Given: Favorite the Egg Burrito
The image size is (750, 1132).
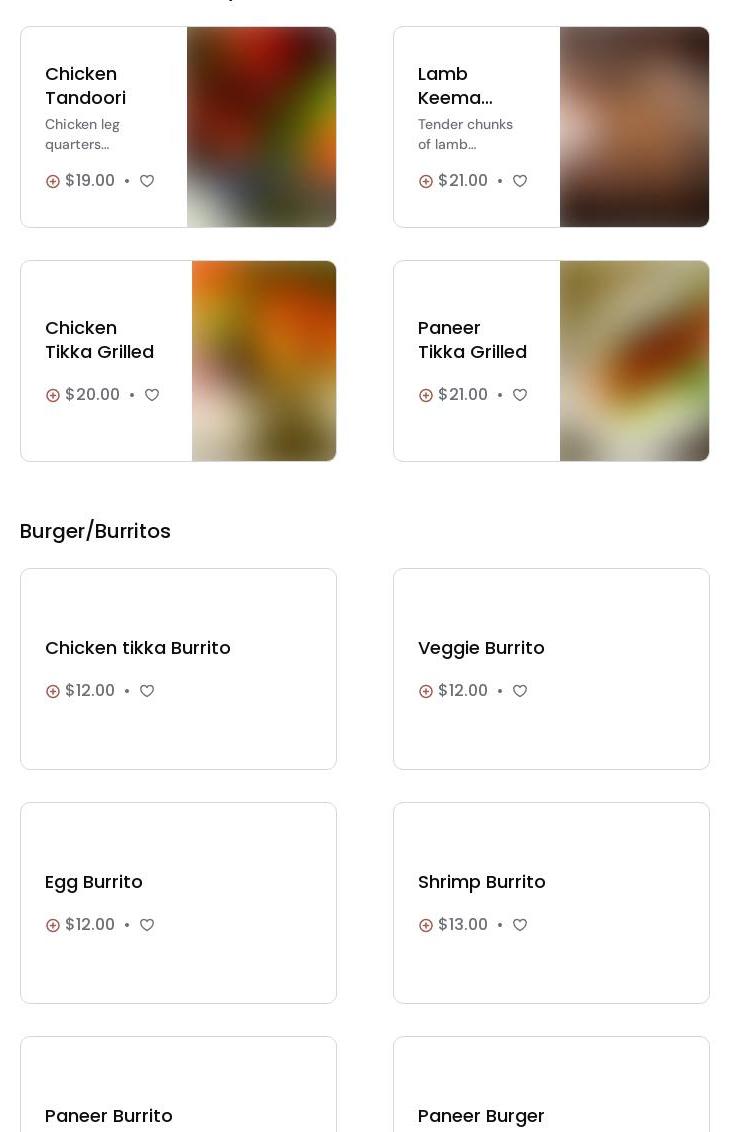Looking at the screenshot, I should tap(147, 925).
